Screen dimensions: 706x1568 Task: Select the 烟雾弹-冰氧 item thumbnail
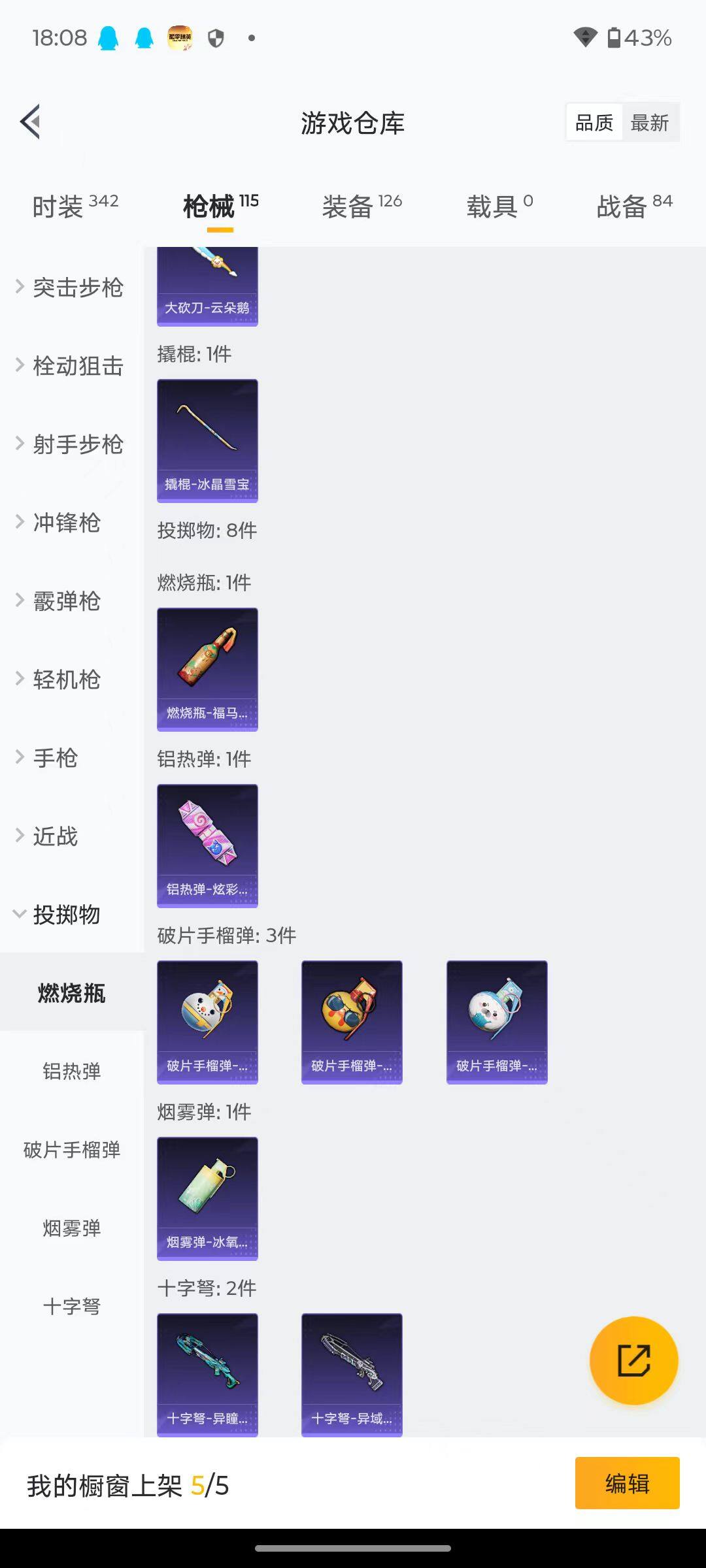point(207,1200)
